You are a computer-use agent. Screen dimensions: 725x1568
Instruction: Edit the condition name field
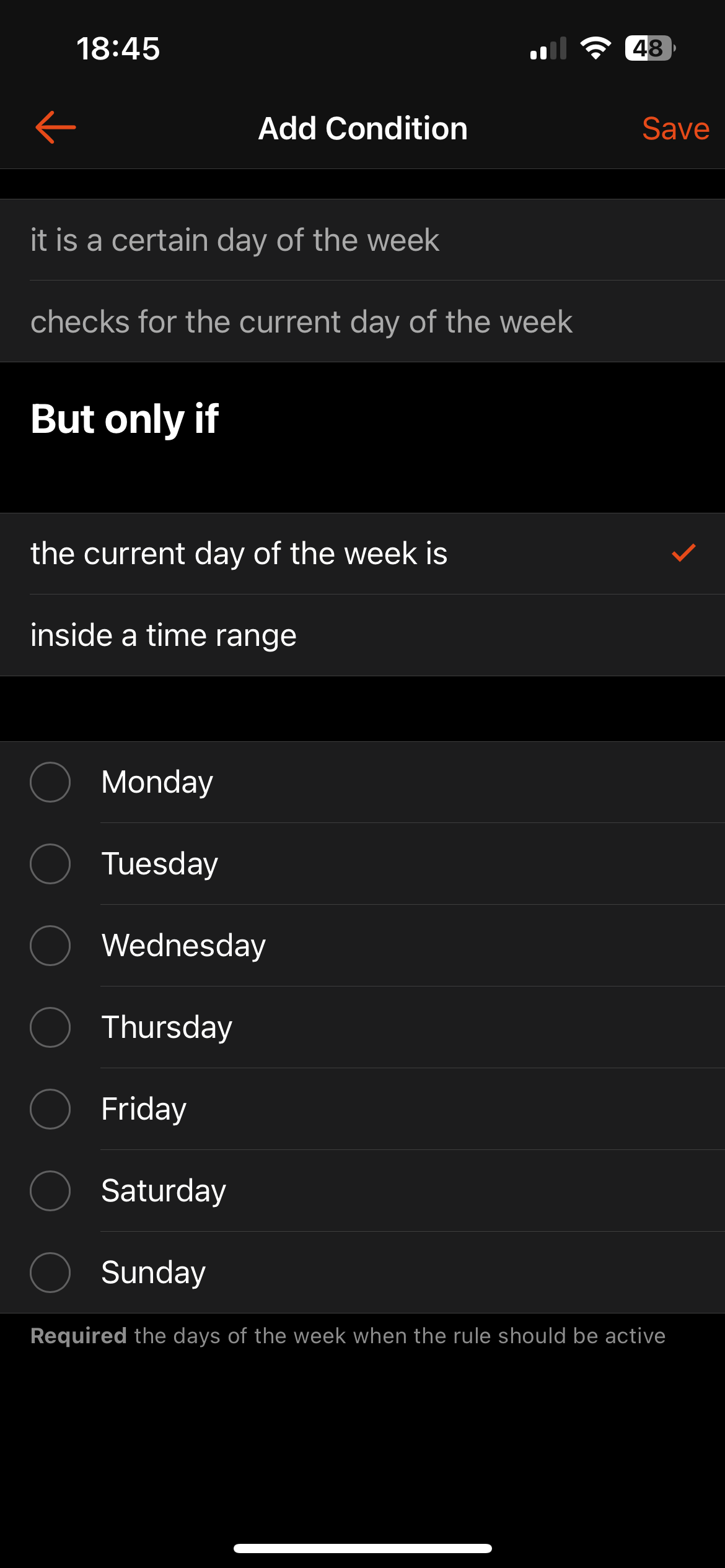(362, 240)
